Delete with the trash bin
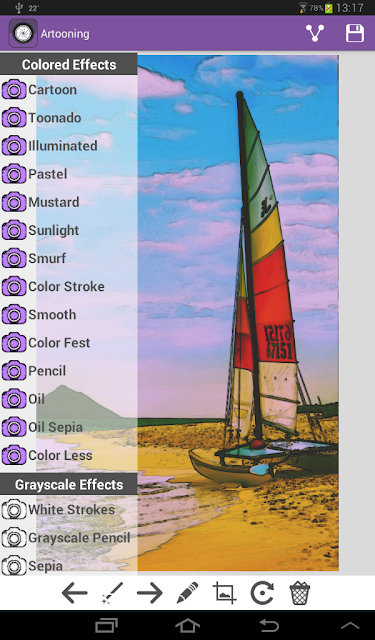Screen dimensions: 375x640 coord(300,593)
